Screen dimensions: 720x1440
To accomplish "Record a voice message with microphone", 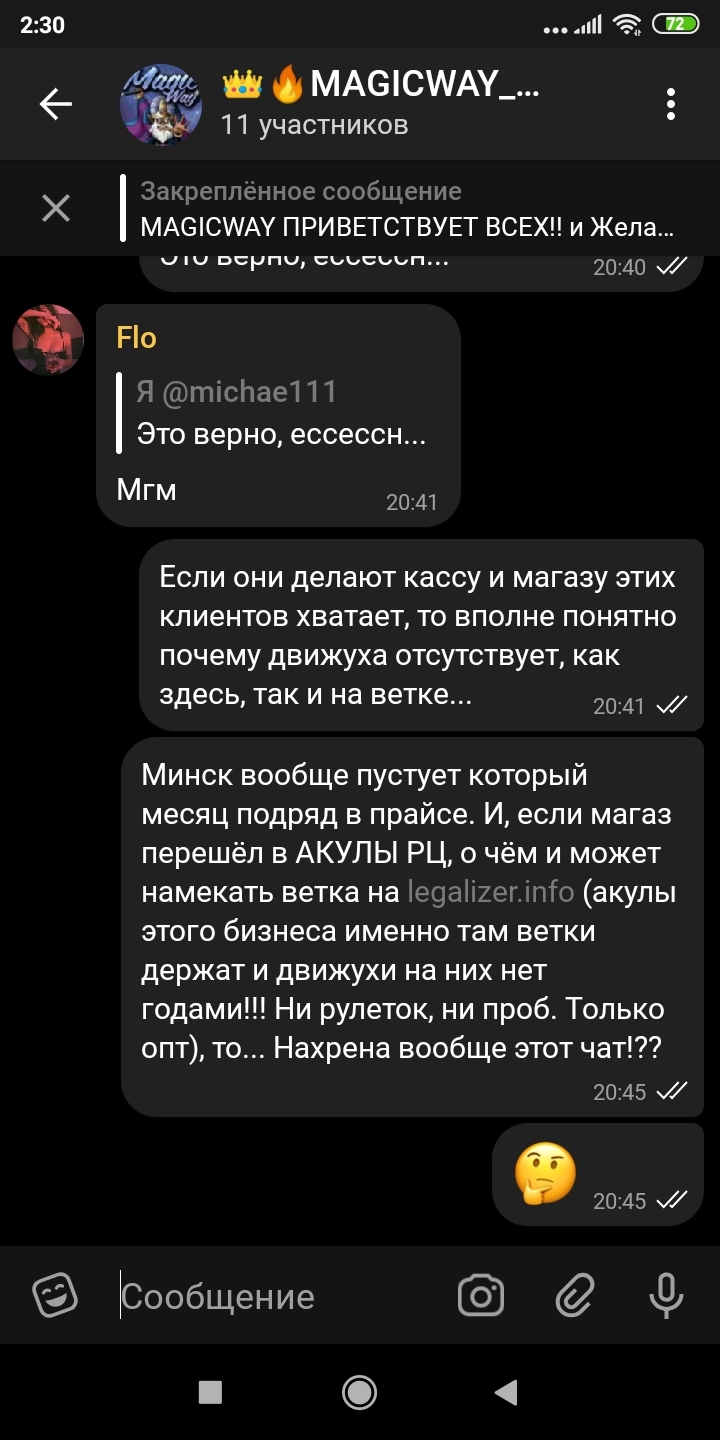I will tap(665, 1296).
